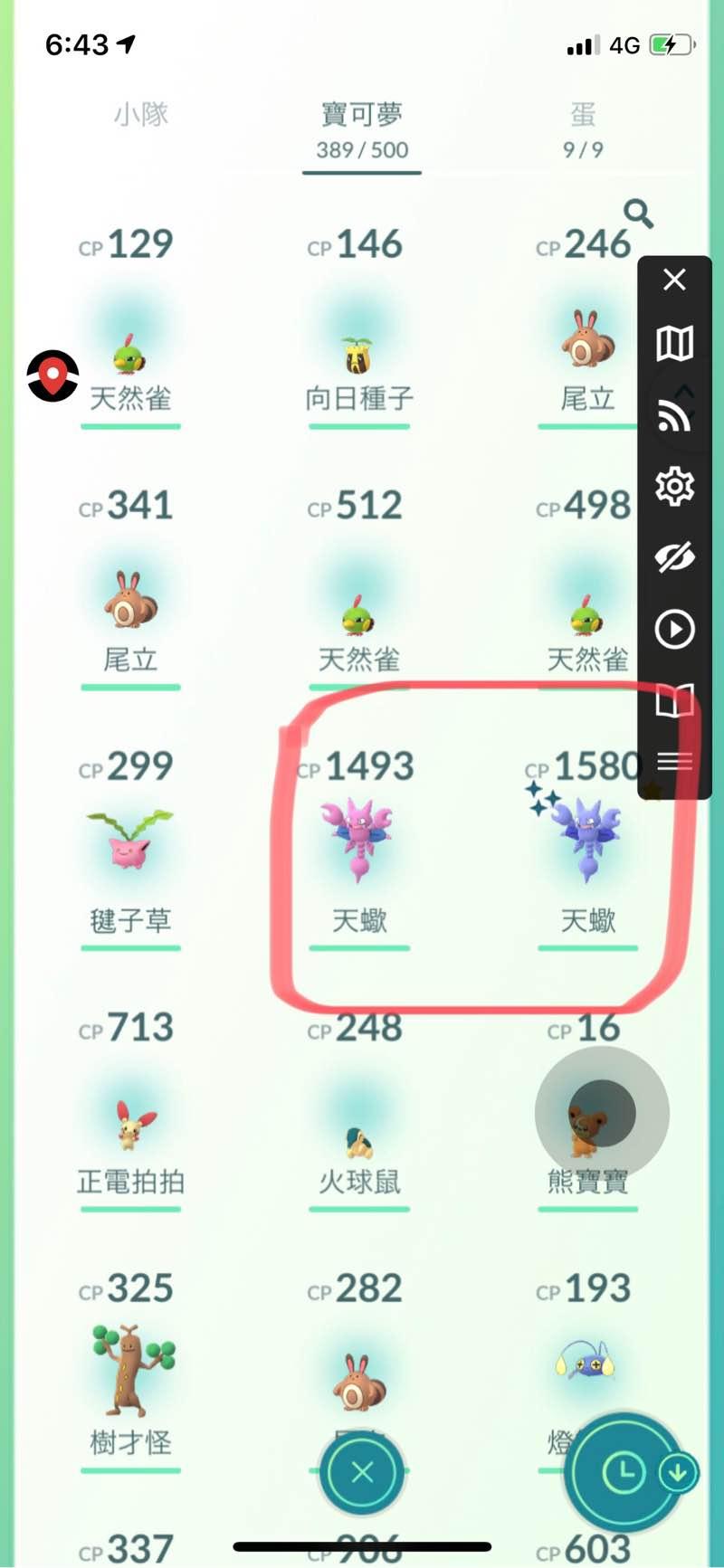Tap the red location pin floating icon

52,375
